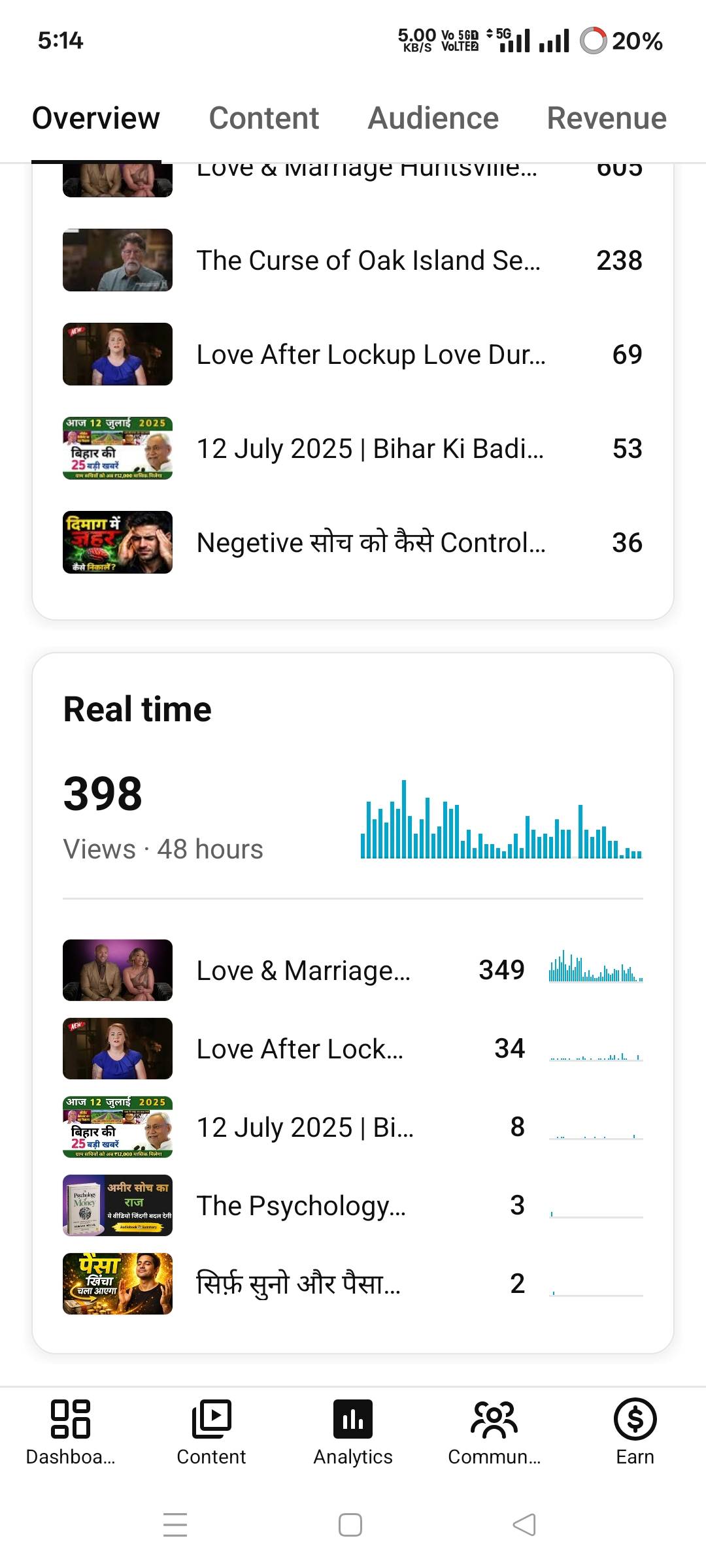This screenshot has height=1568, width=706.
Task: Tap the system back button
Action: [524, 1525]
